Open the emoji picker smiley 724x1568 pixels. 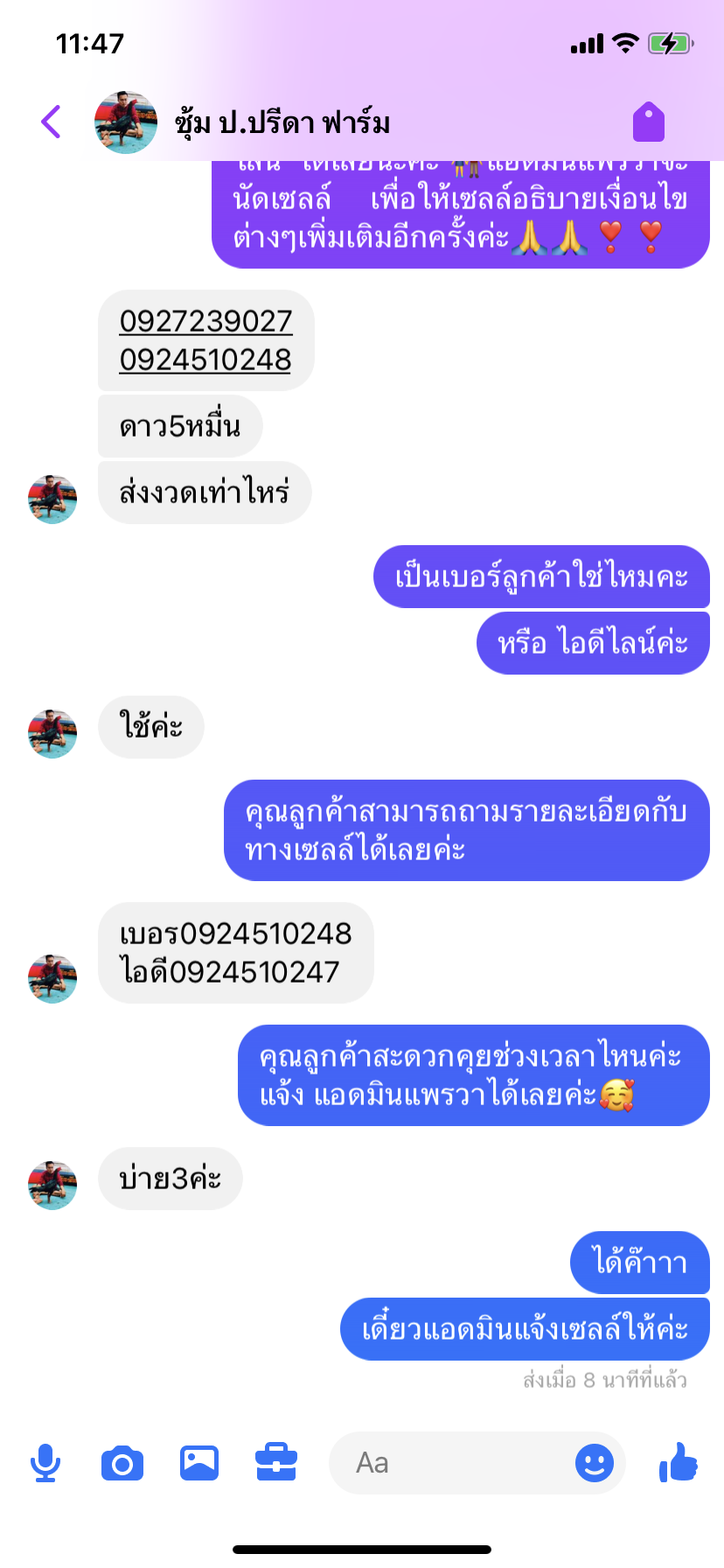(x=595, y=1463)
